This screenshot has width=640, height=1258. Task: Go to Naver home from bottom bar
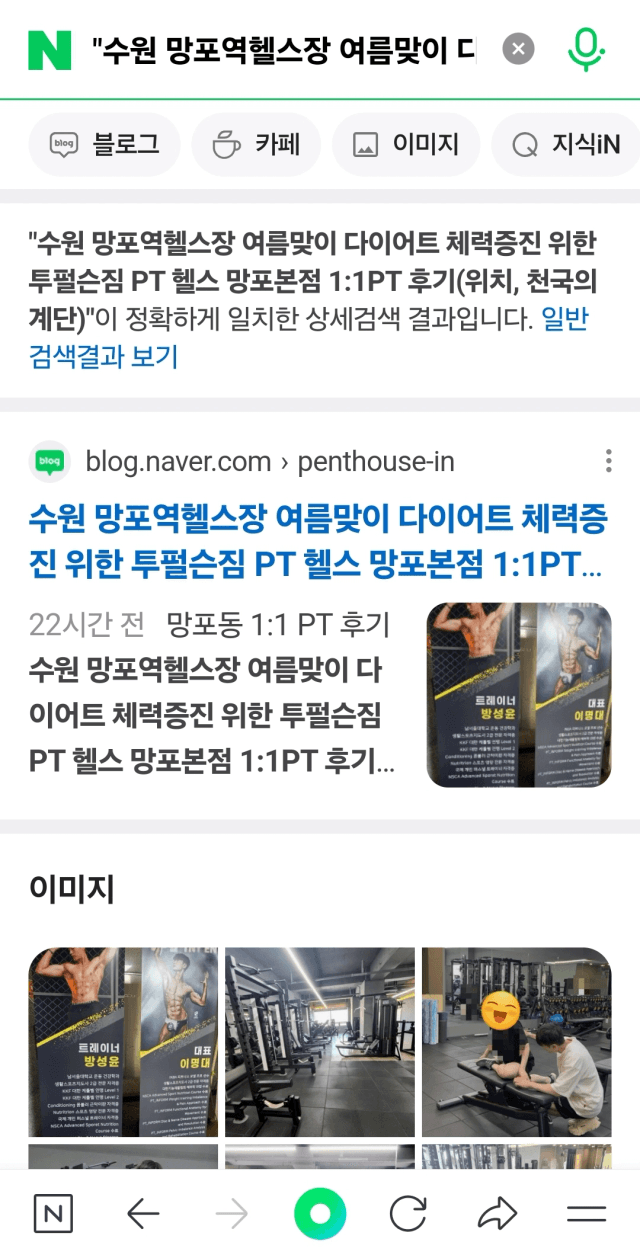pos(53,1214)
